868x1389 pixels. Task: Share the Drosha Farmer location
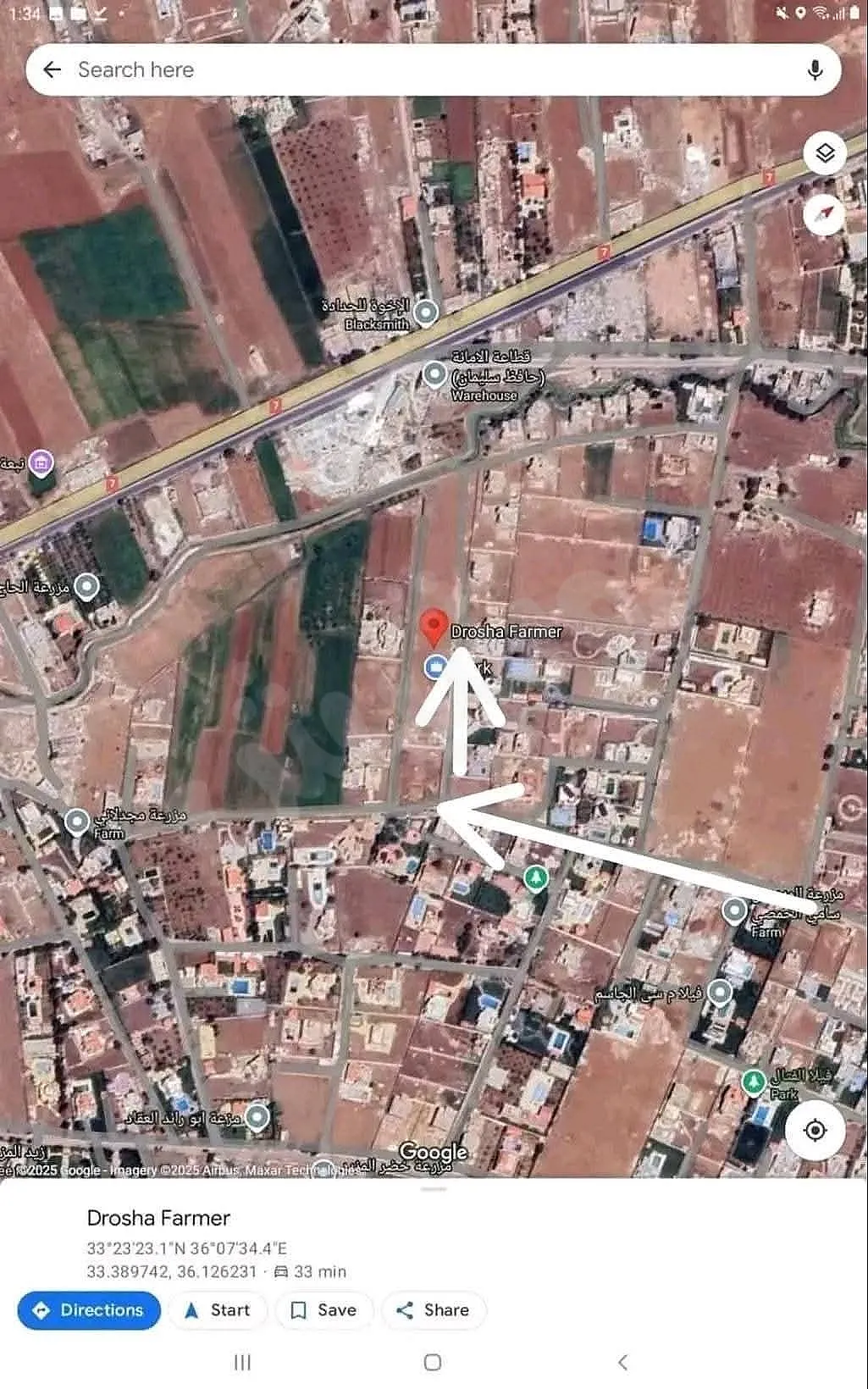434,1310
